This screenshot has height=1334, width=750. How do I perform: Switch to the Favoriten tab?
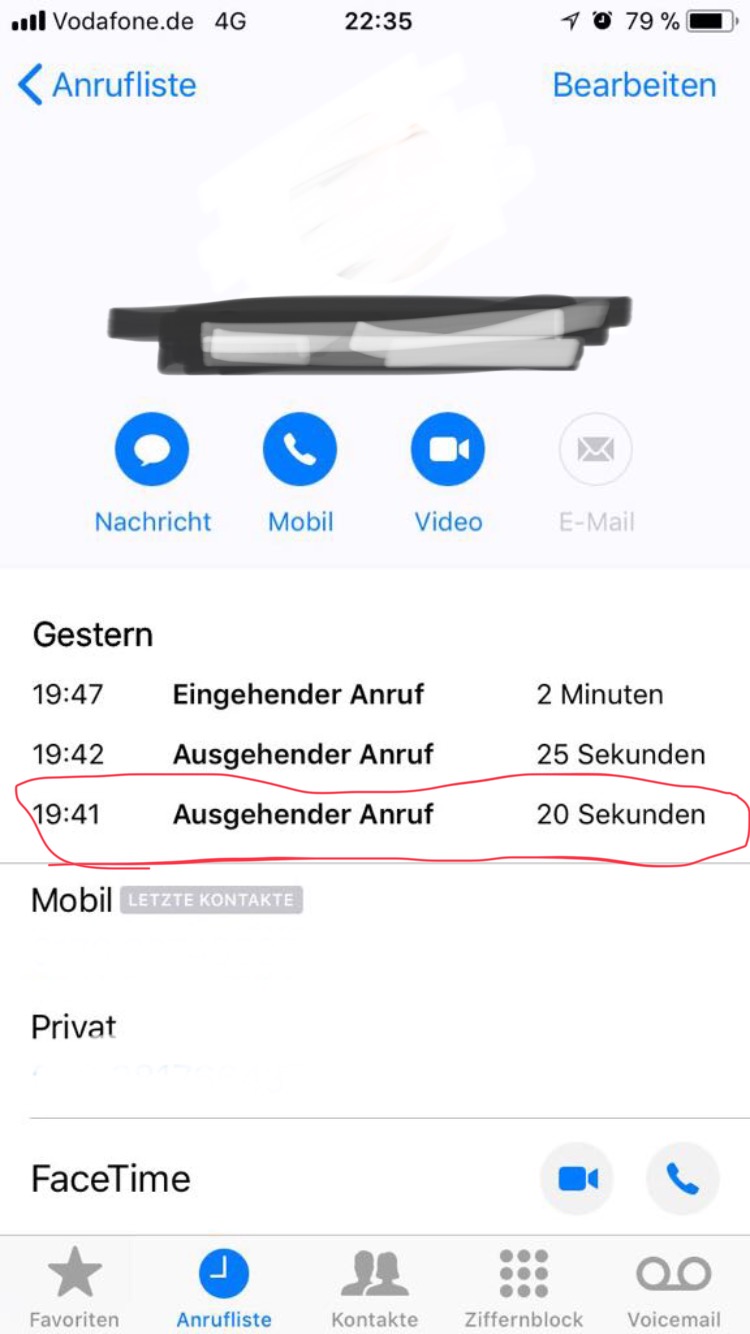click(74, 1287)
